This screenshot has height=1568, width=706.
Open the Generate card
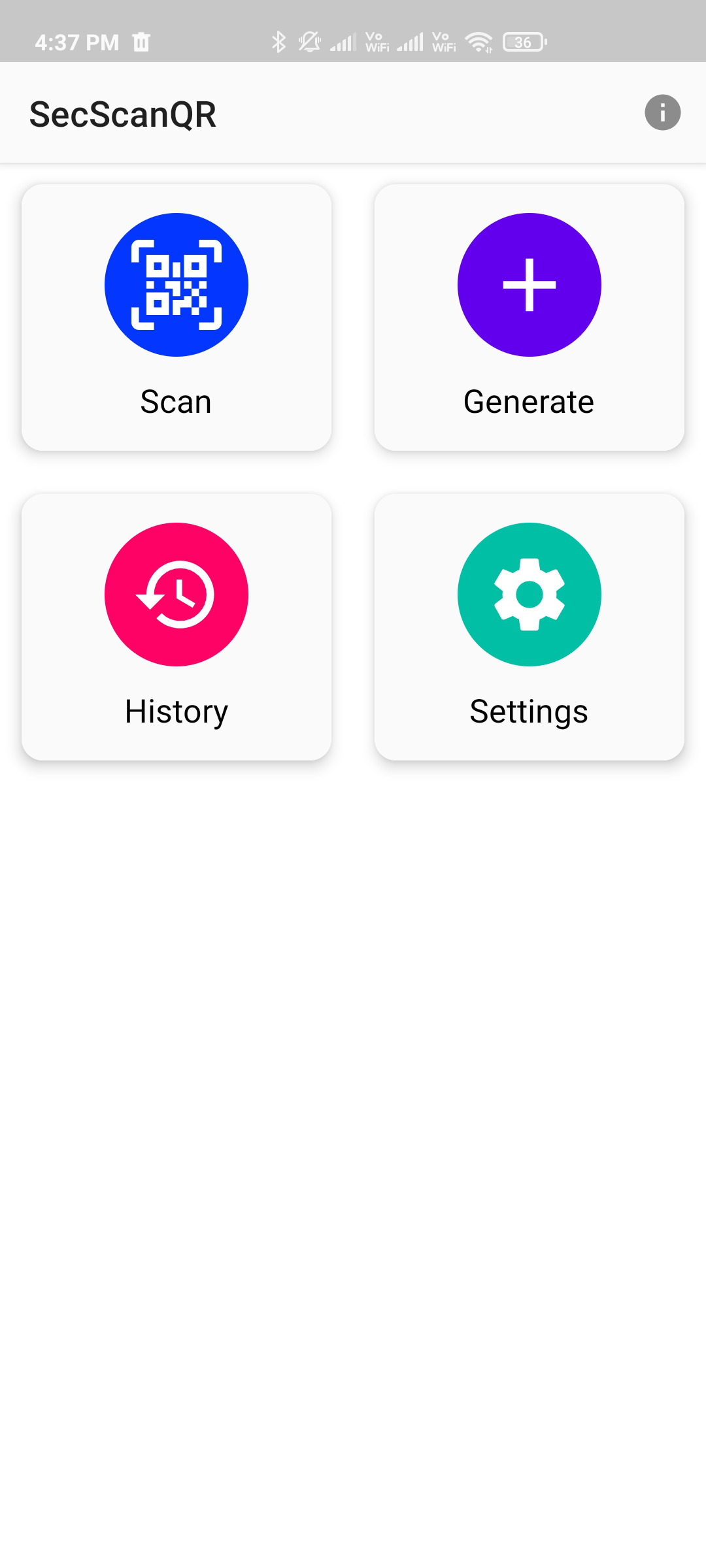[529, 317]
